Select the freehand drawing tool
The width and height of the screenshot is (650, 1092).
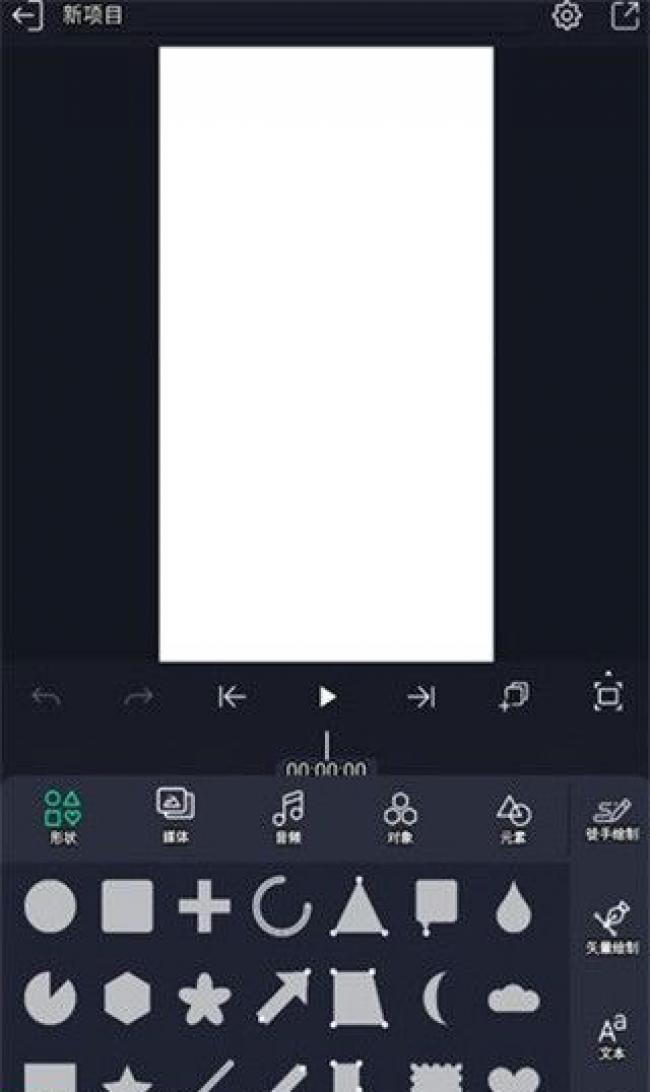click(x=612, y=819)
